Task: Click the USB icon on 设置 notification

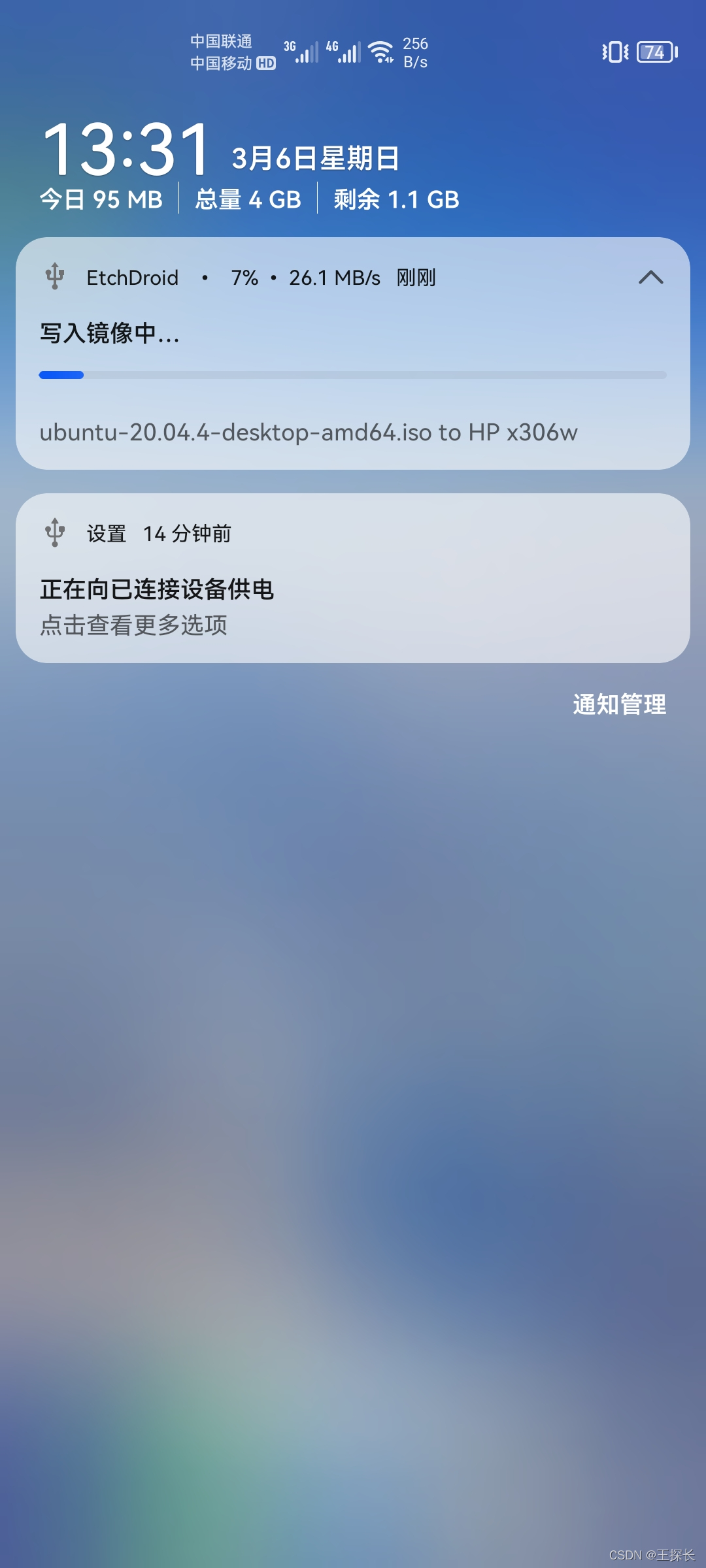Action: click(x=54, y=532)
